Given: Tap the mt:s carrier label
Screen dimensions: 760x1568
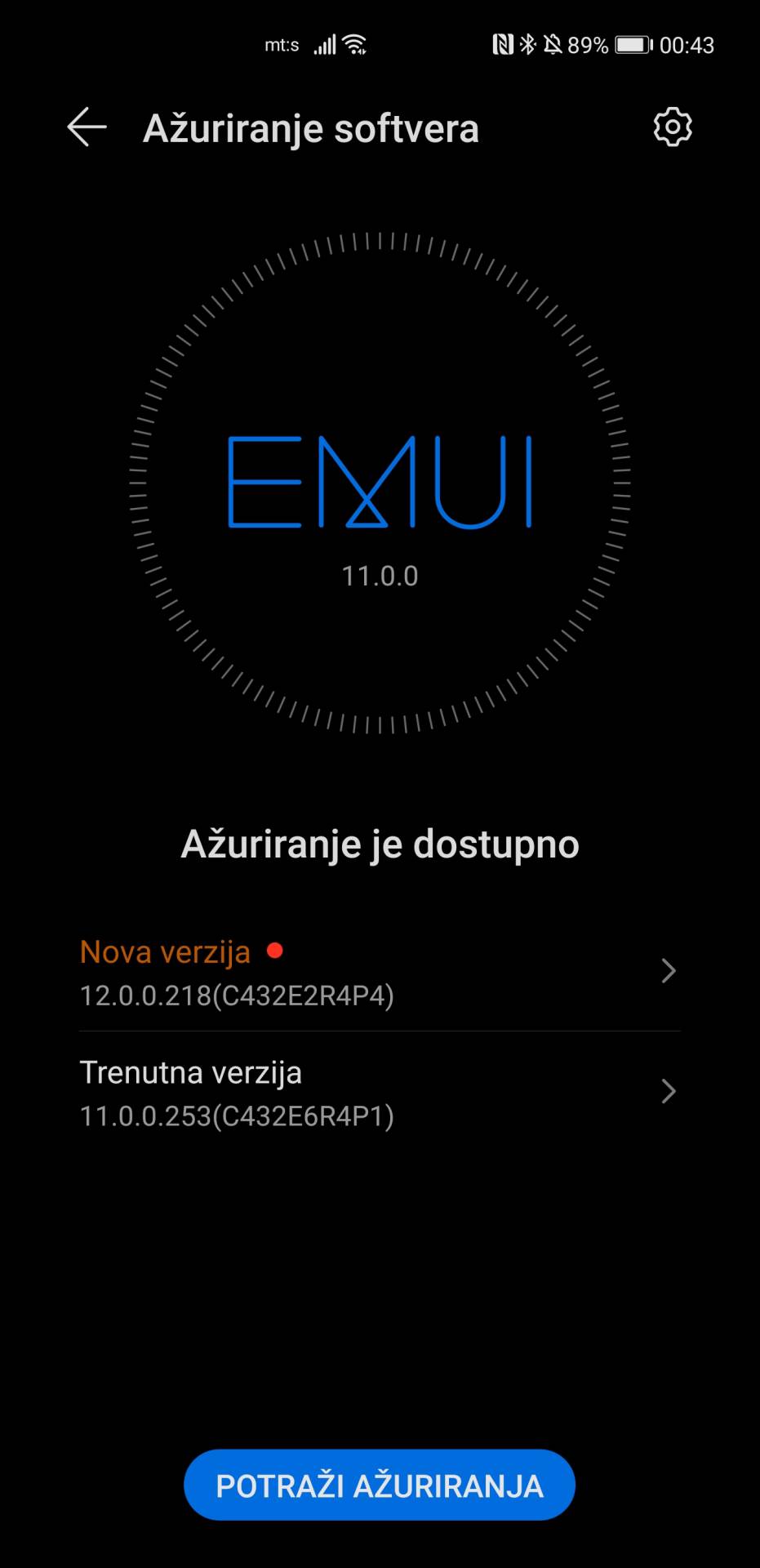Looking at the screenshot, I should (x=282, y=44).
